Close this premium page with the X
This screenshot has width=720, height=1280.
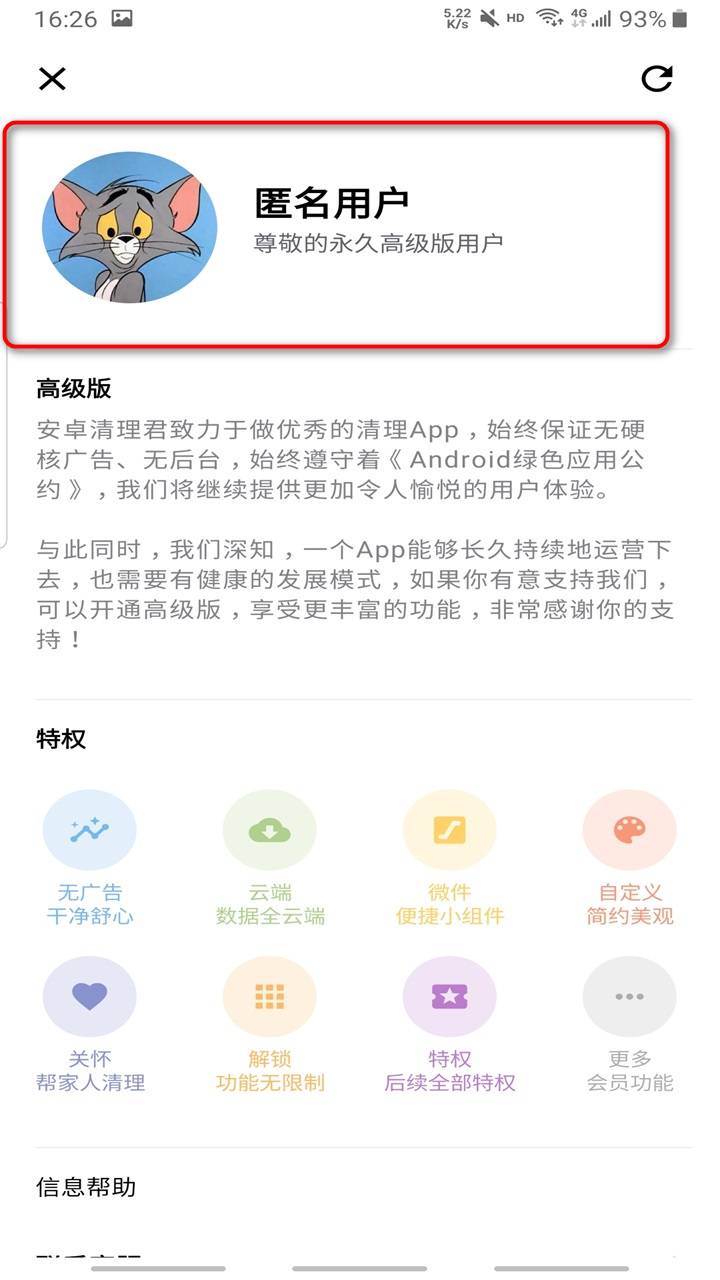click(52, 79)
